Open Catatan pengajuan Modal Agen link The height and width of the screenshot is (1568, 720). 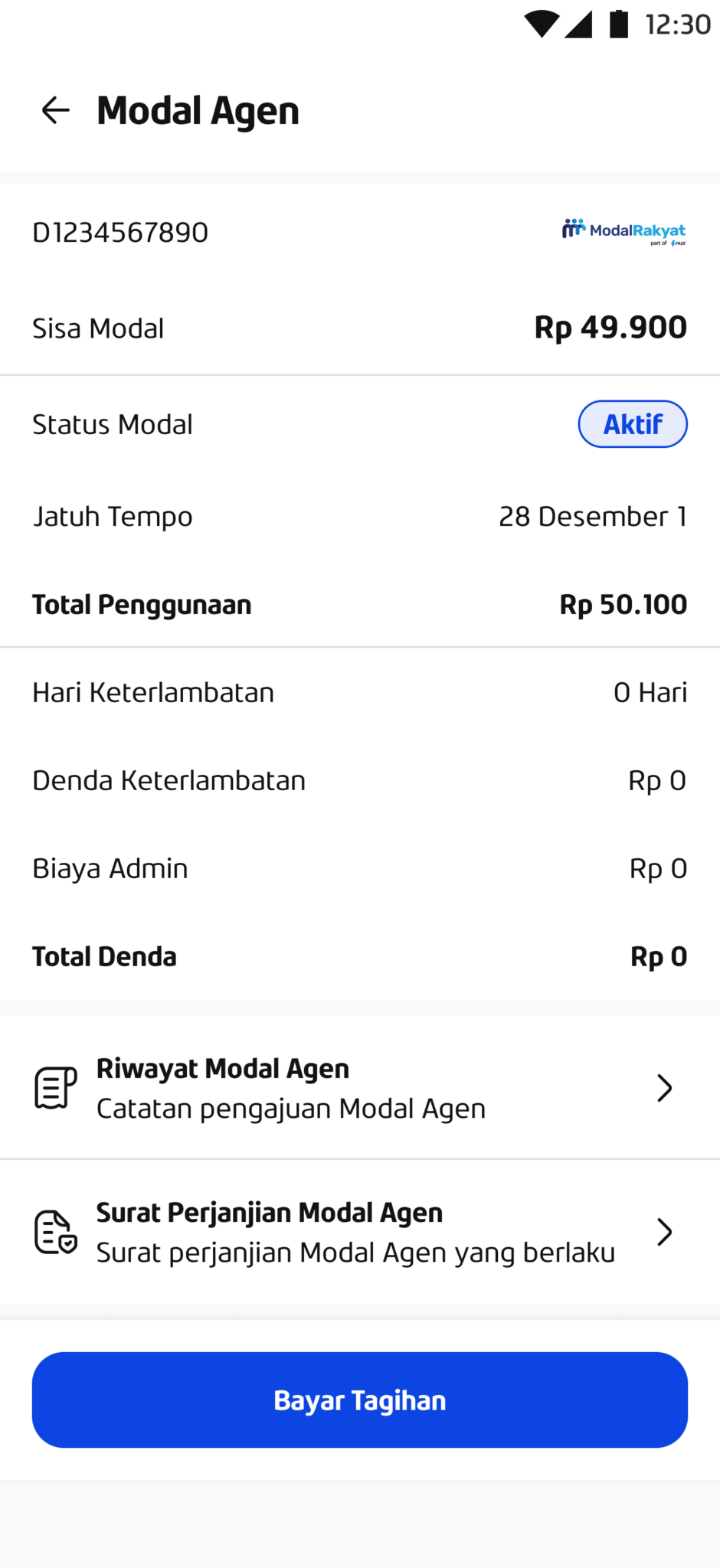click(291, 1108)
